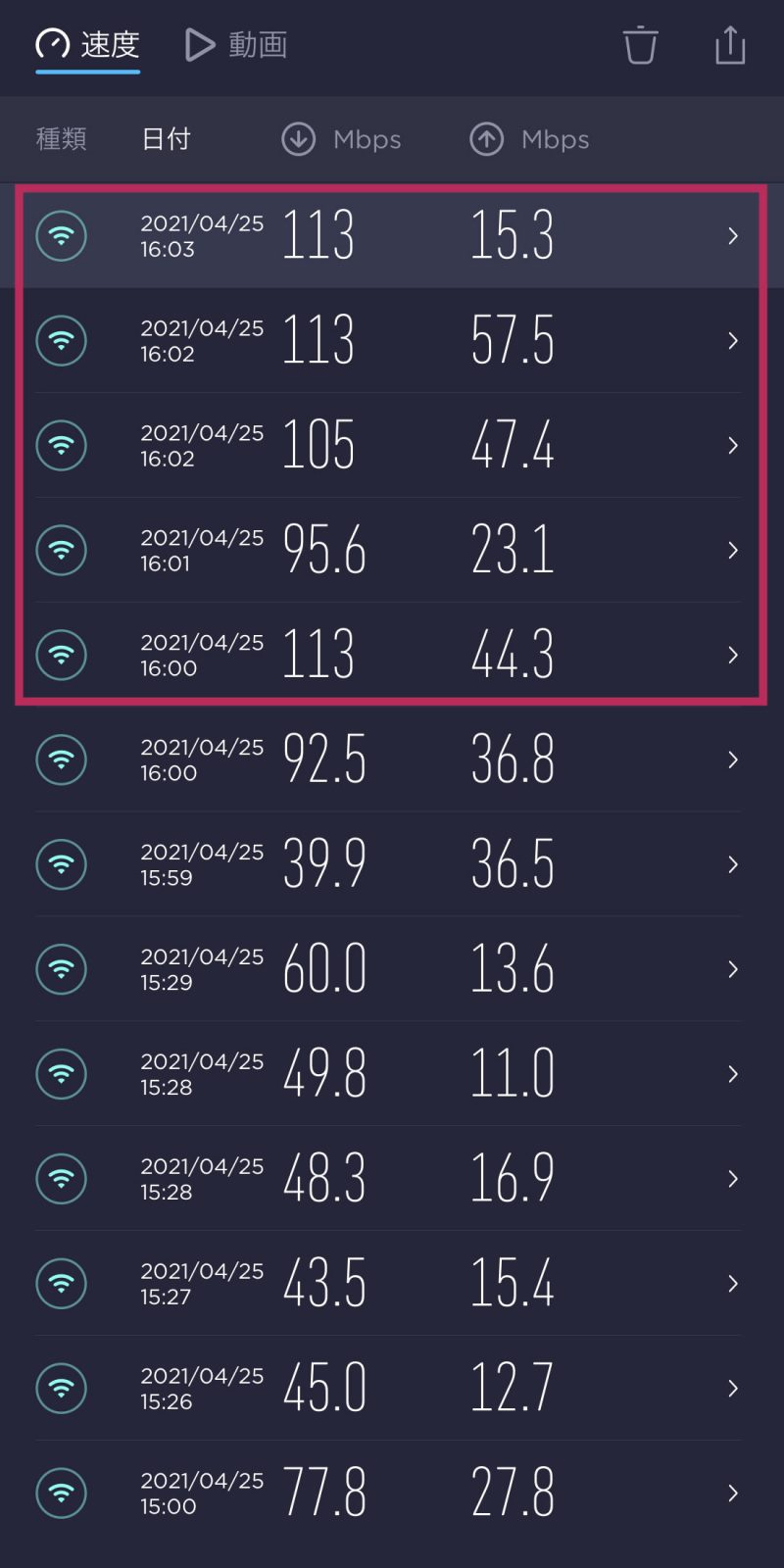Expand the chevron on the 15:29 row
This screenshot has height=1568, width=784.
pos(731,969)
